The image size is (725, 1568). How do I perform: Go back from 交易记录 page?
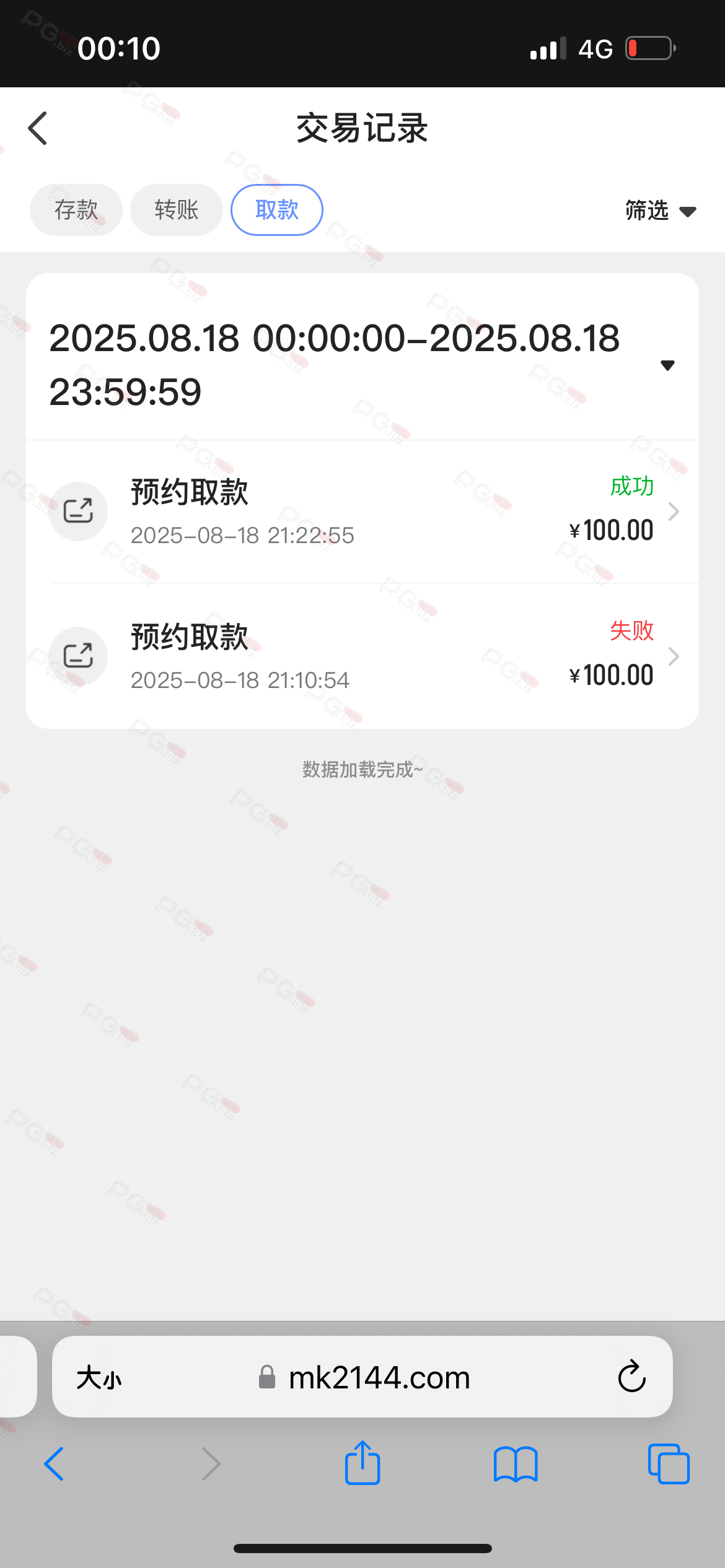(x=38, y=129)
